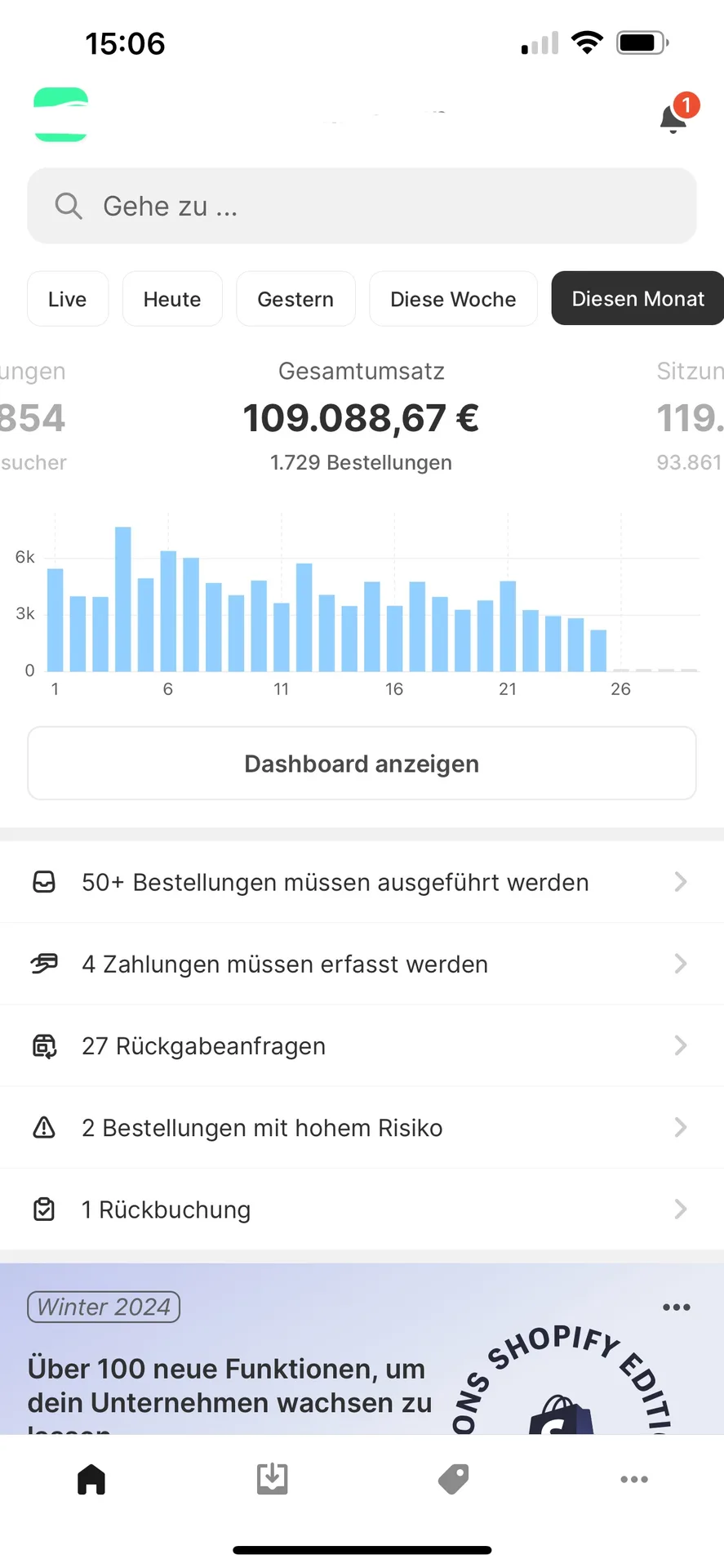Switch the time filter to Live

[x=68, y=299]
